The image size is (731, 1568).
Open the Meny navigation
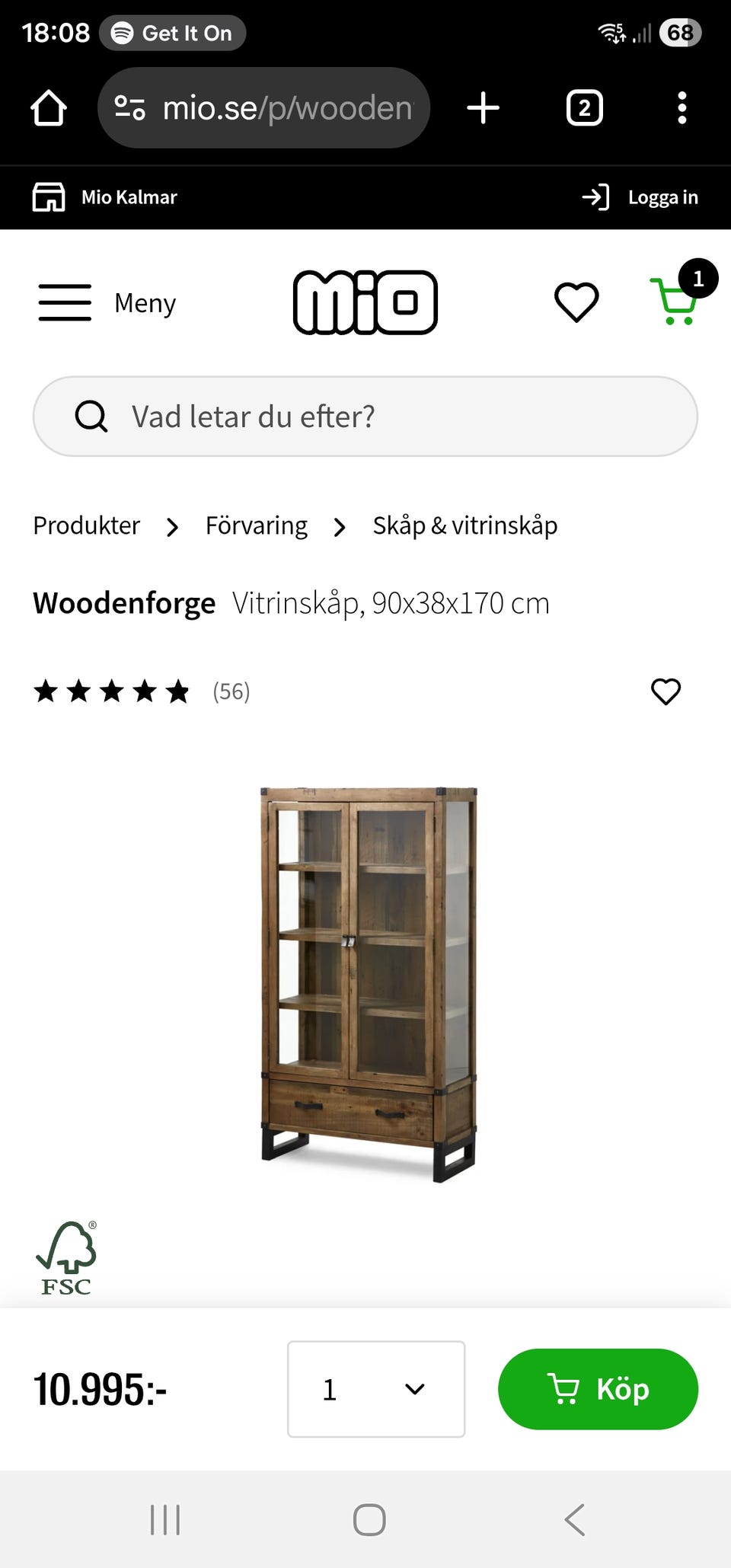[x=107, y=302]
